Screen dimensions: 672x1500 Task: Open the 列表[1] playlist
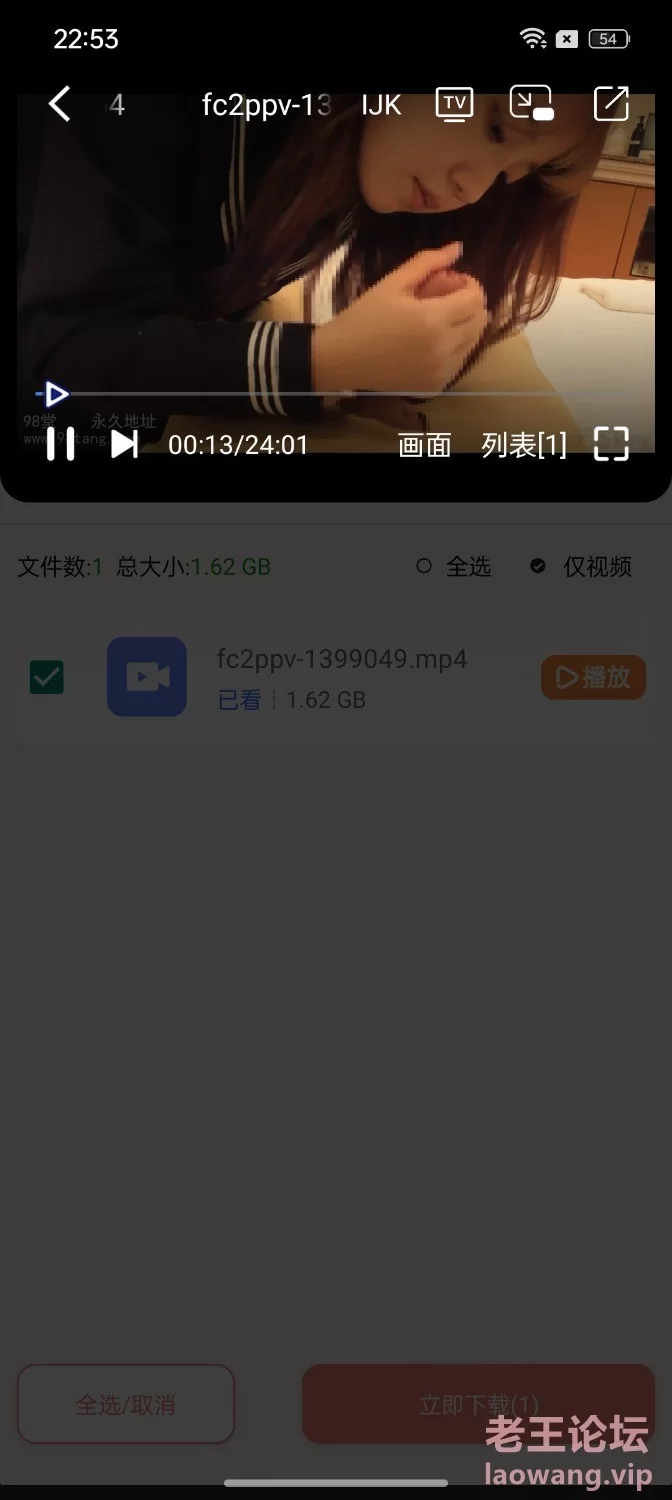[524, 445]
